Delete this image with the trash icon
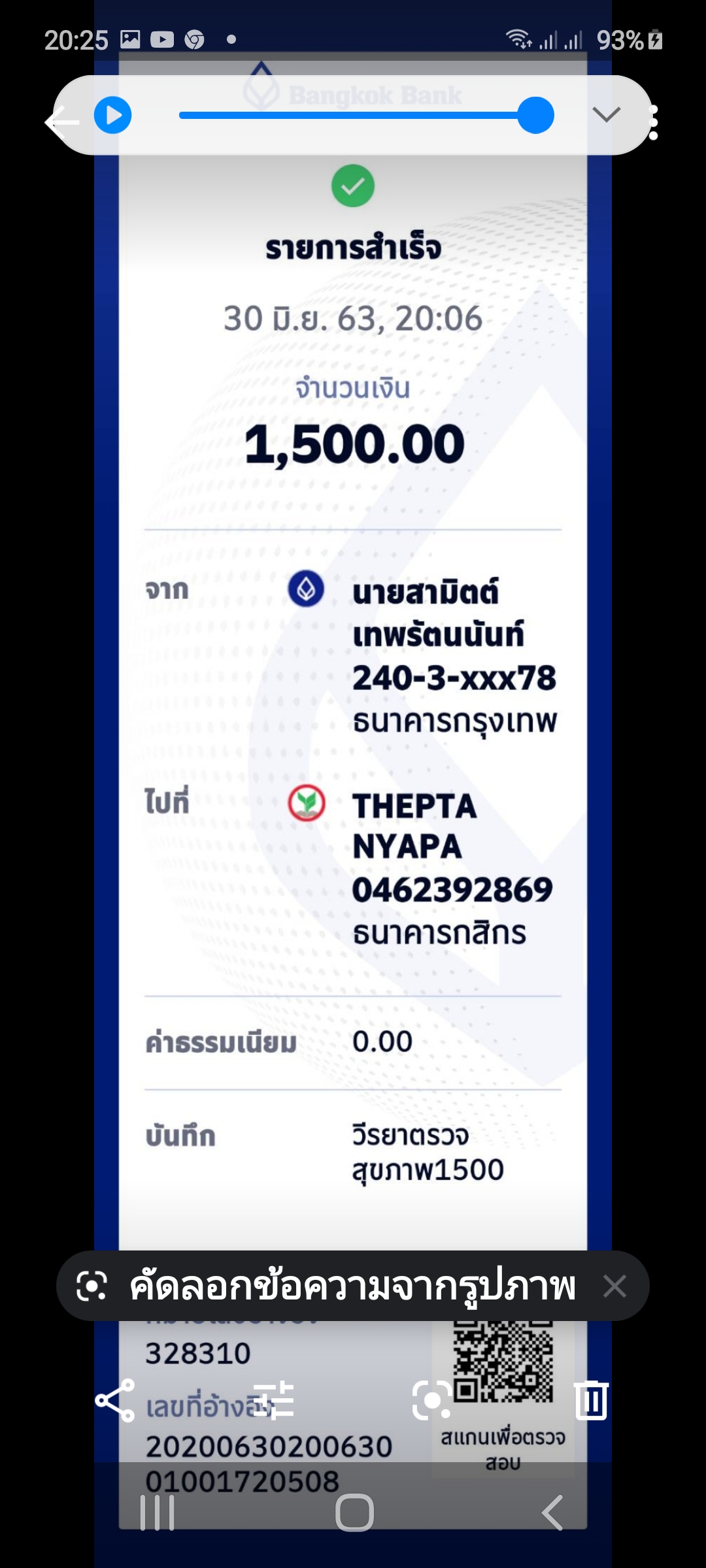The image size is (706, 1568). (592, 1400)
